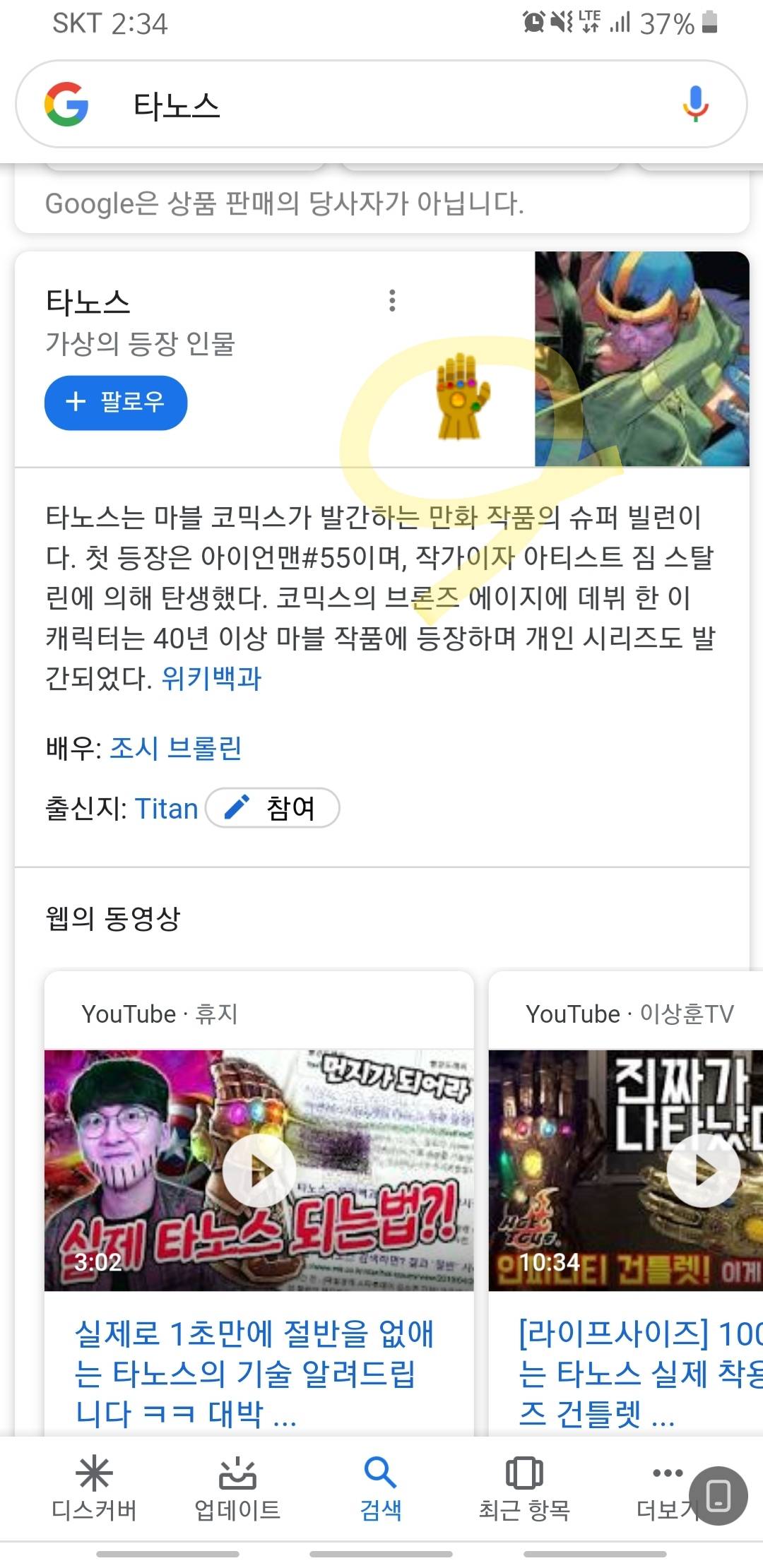This screenshot has width=763, height=1568.
Task: Open the Titan origin link
Action: [x=166, y=808]
